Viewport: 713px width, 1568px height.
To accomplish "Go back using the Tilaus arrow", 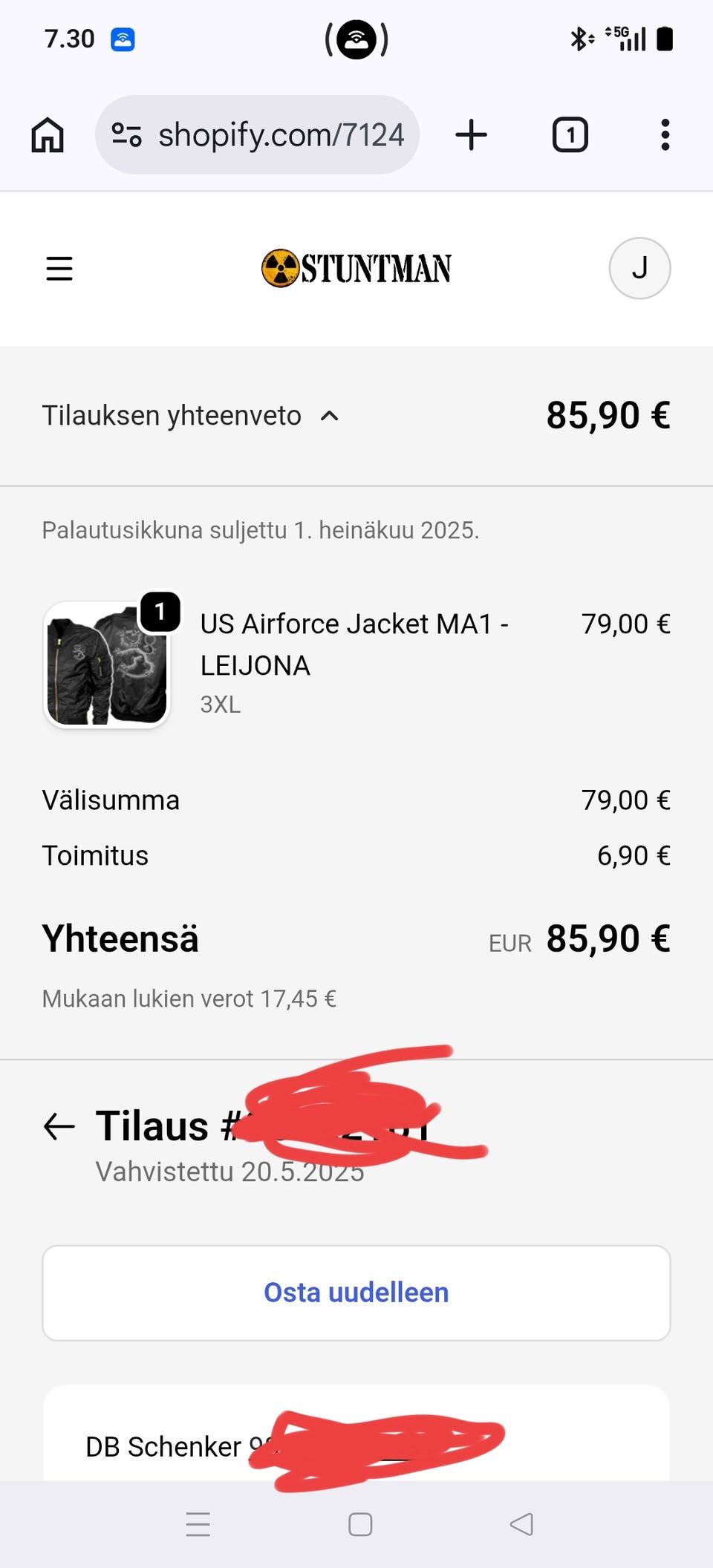I will tap(59, 1126).
